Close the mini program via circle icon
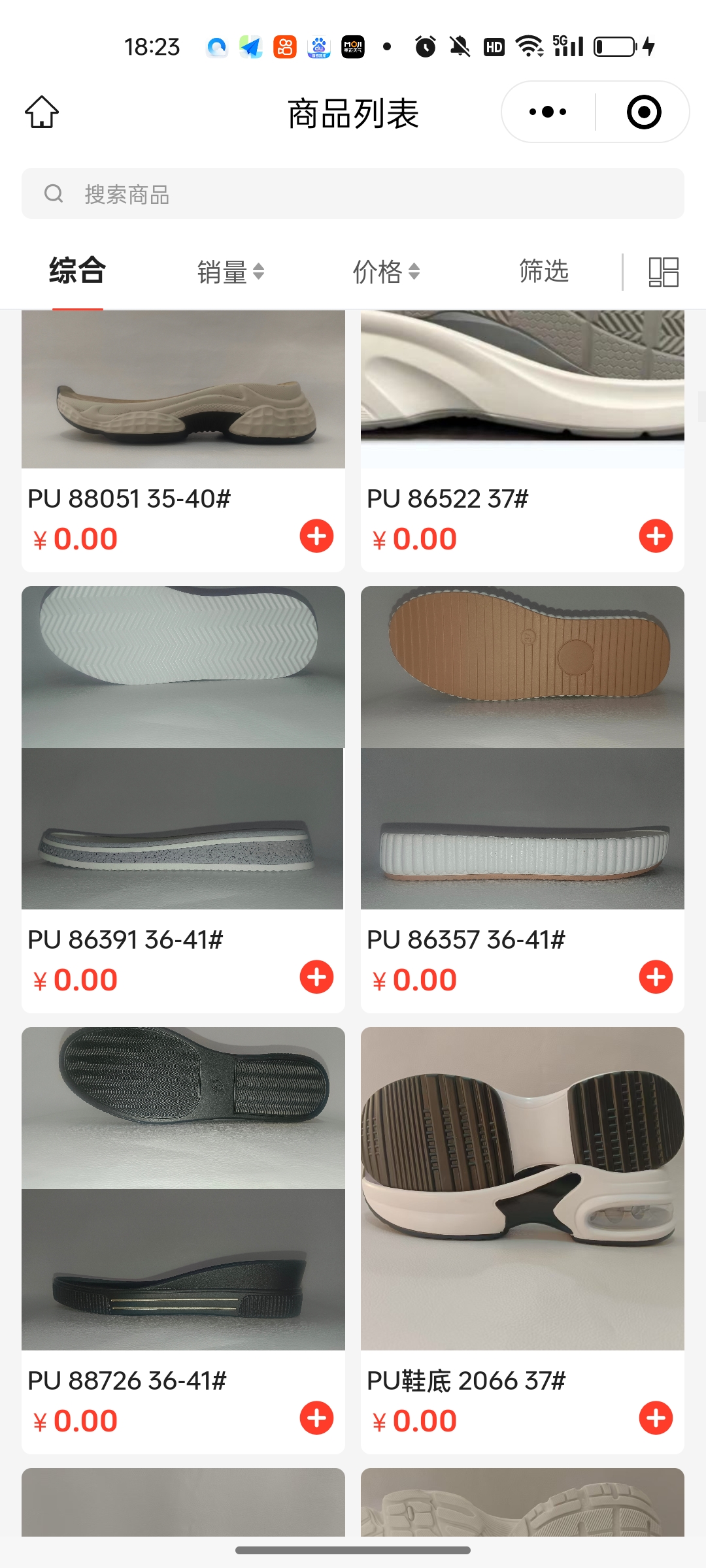 [643, 112]
